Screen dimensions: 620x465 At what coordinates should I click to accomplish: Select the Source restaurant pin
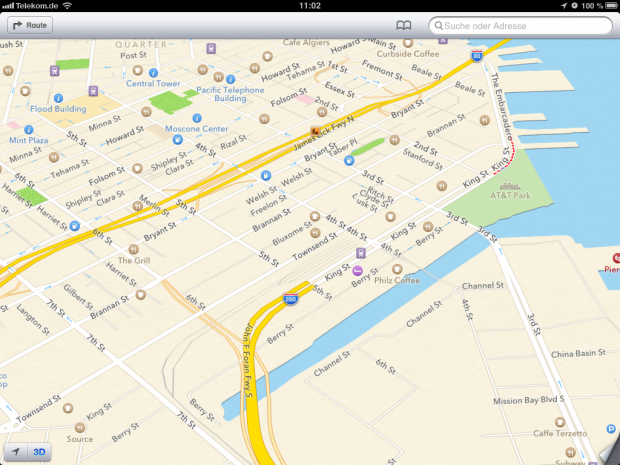79,427
